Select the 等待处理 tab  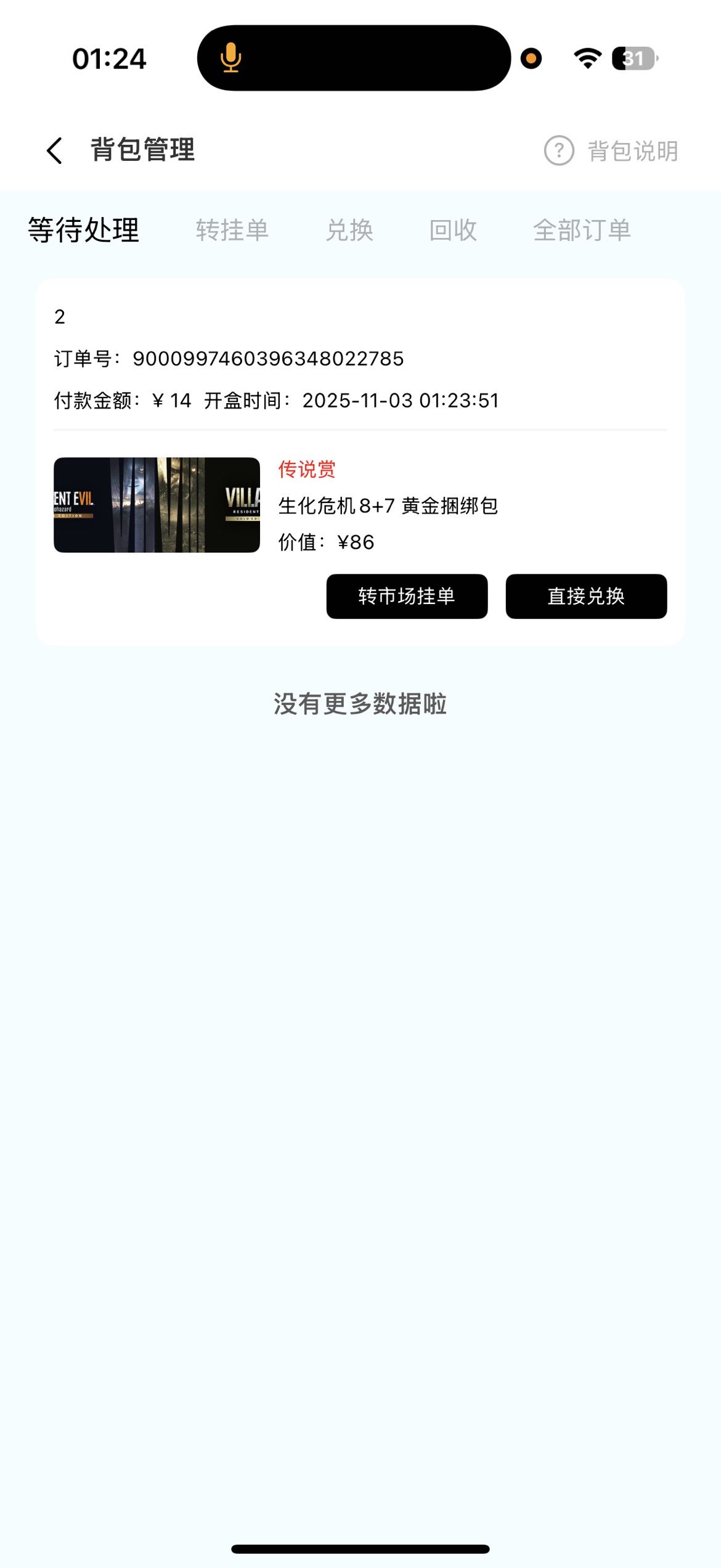click(84, 230)
